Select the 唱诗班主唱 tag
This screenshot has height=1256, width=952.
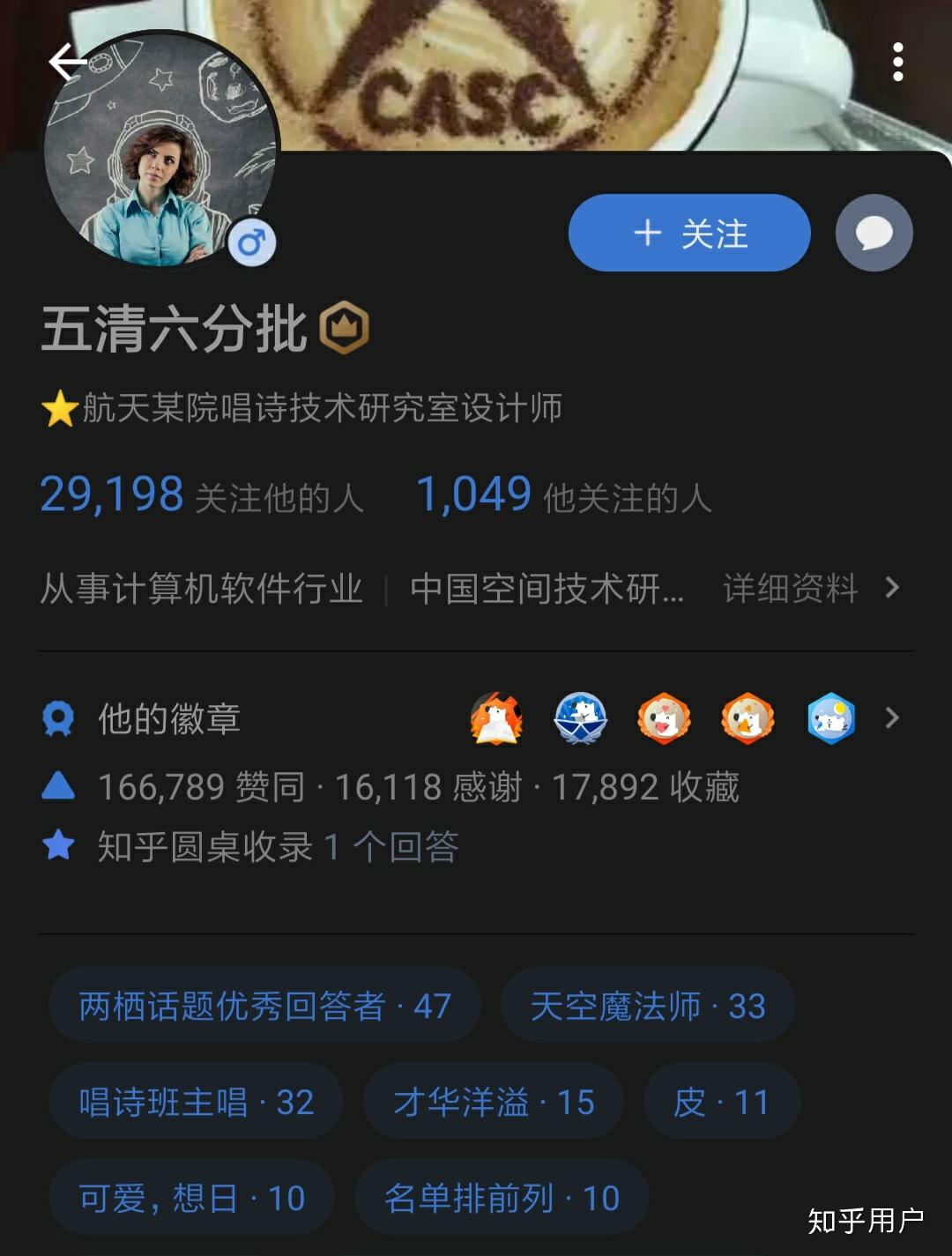click(196, 1102)
